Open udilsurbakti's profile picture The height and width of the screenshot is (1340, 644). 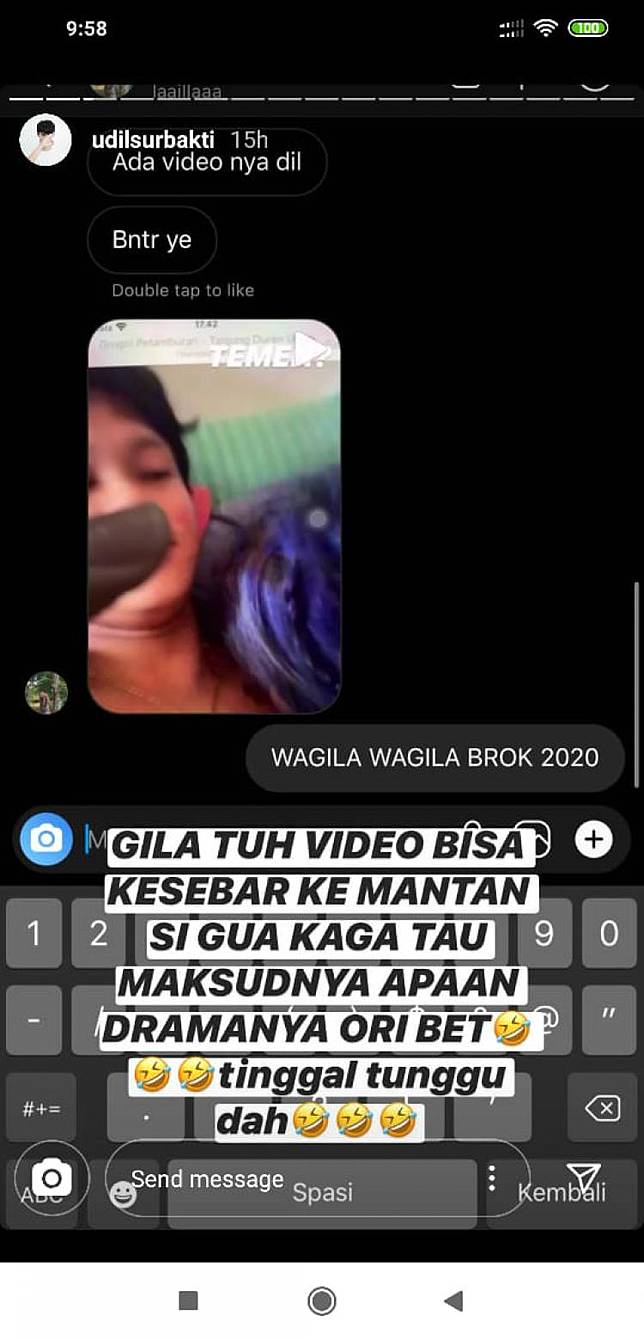tap(46, 140)
